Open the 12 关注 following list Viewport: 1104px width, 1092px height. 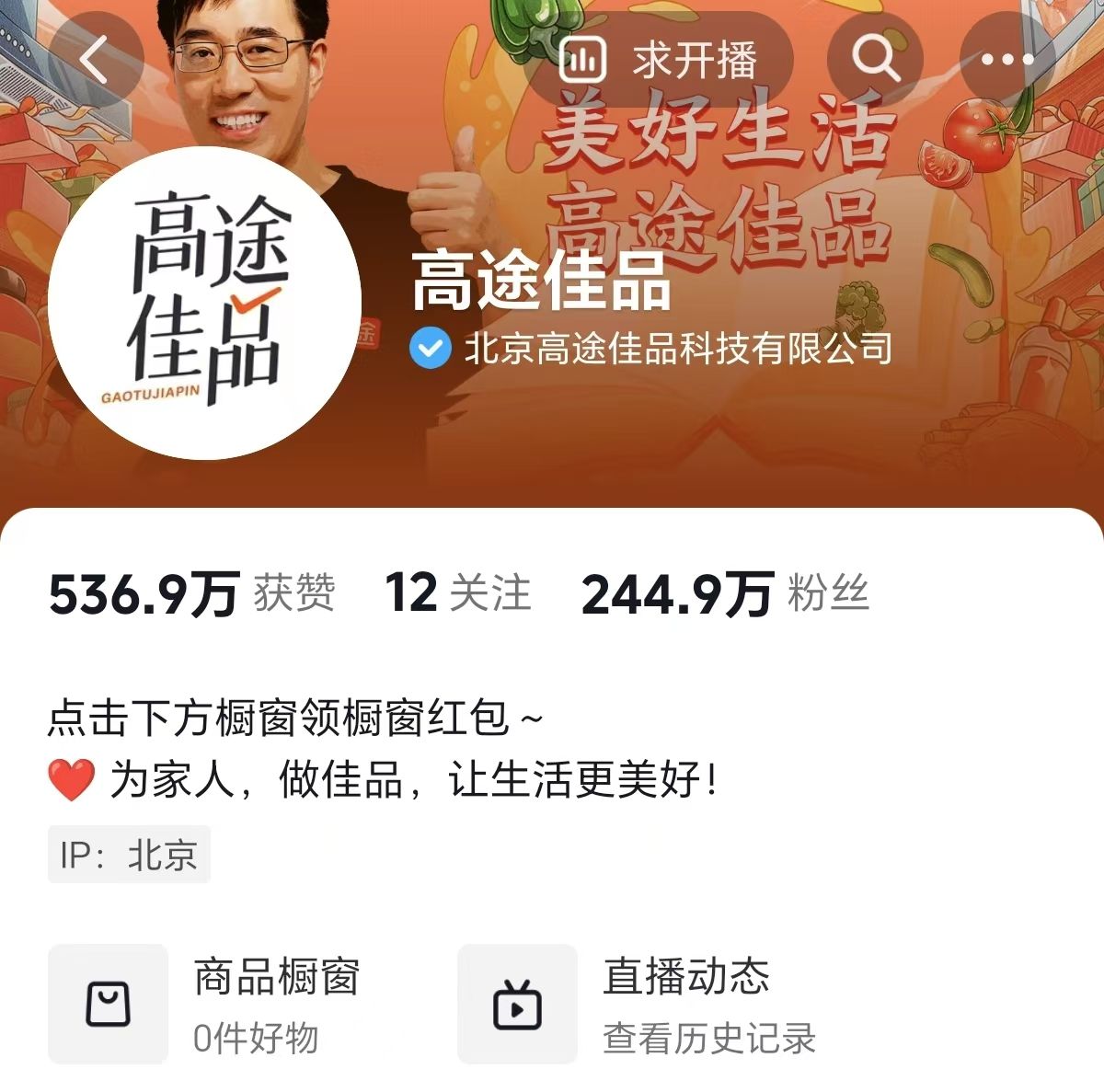pos(457,593)
